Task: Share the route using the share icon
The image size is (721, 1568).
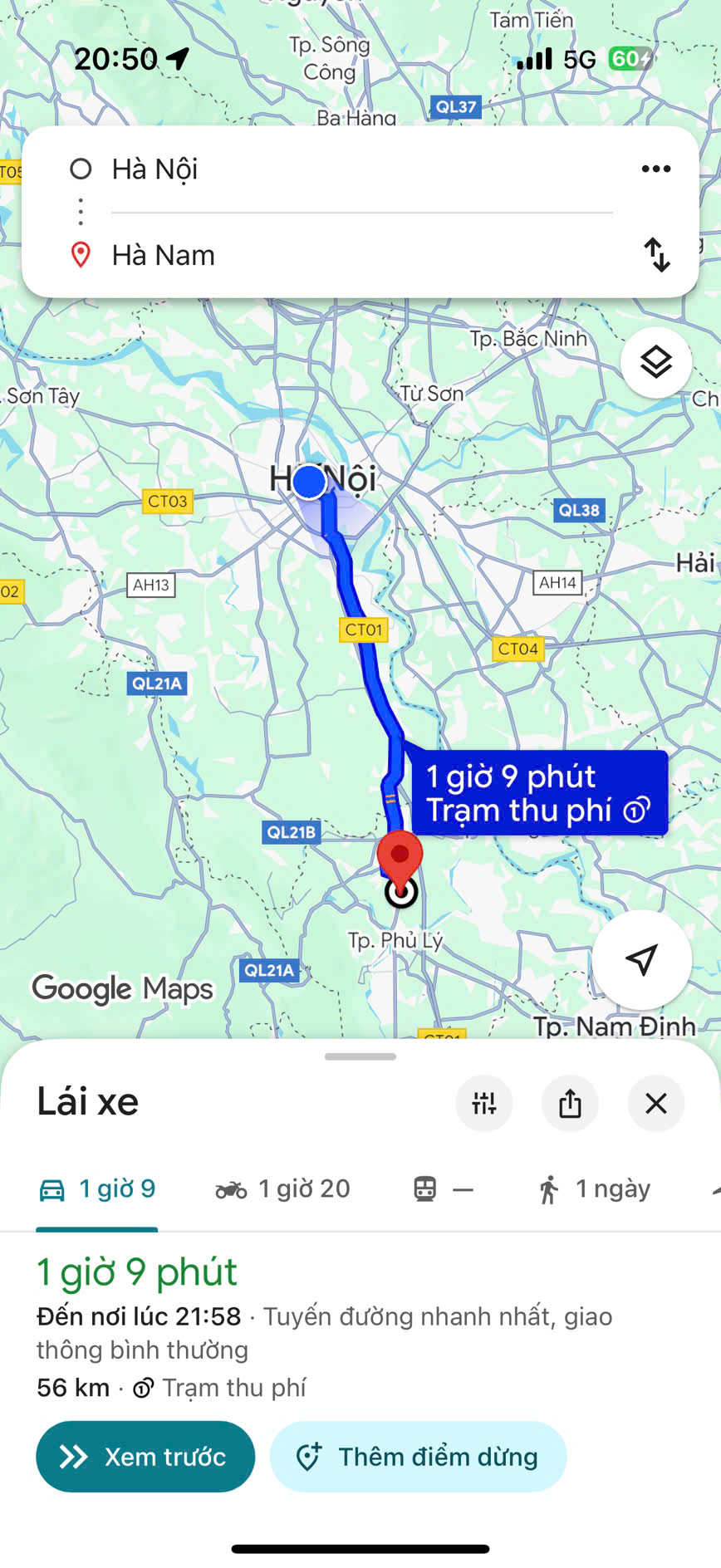Action: [x=570, y=1104]
